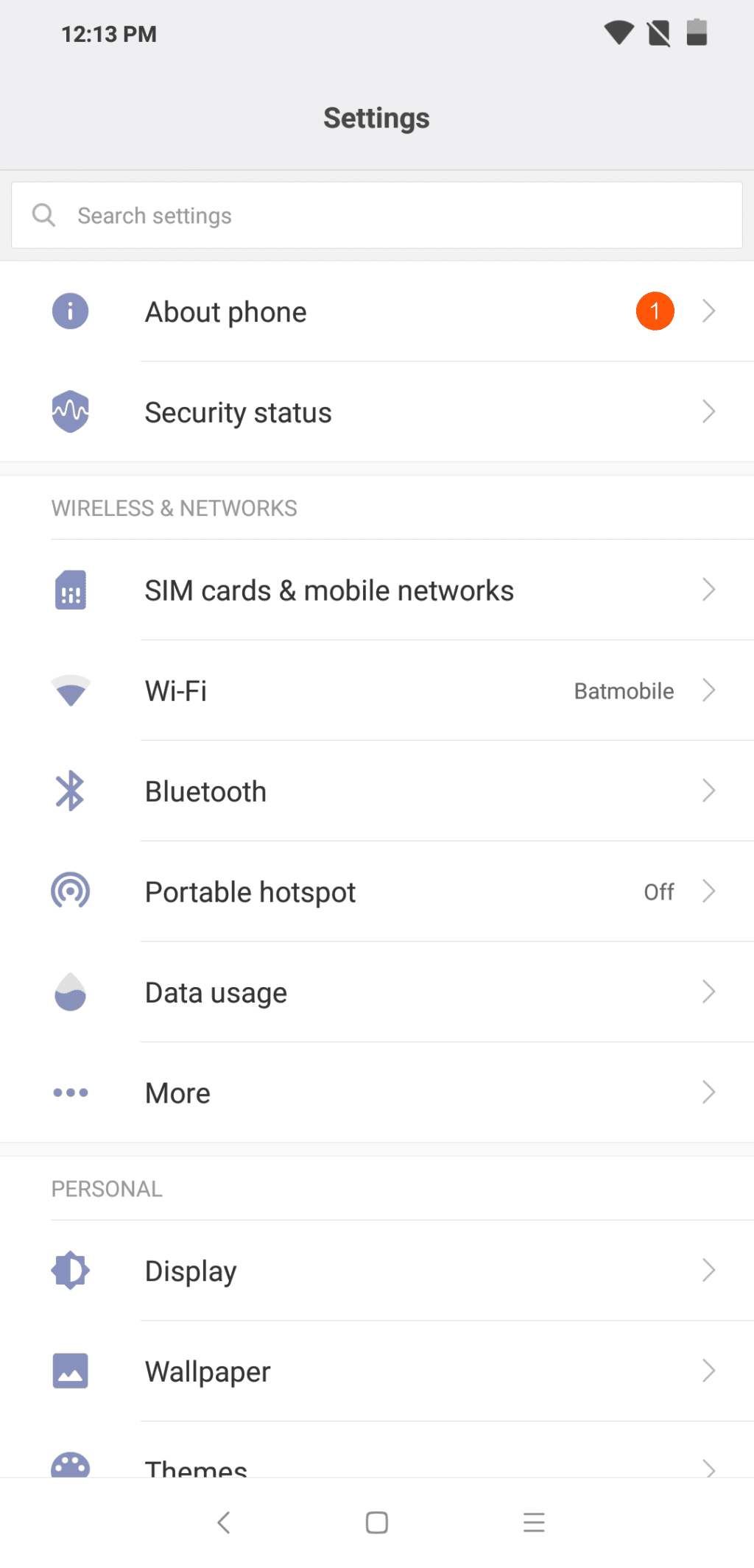Open Themes
The height and width of the screenshot is (1568, 754).
[x=376, y=1465]
